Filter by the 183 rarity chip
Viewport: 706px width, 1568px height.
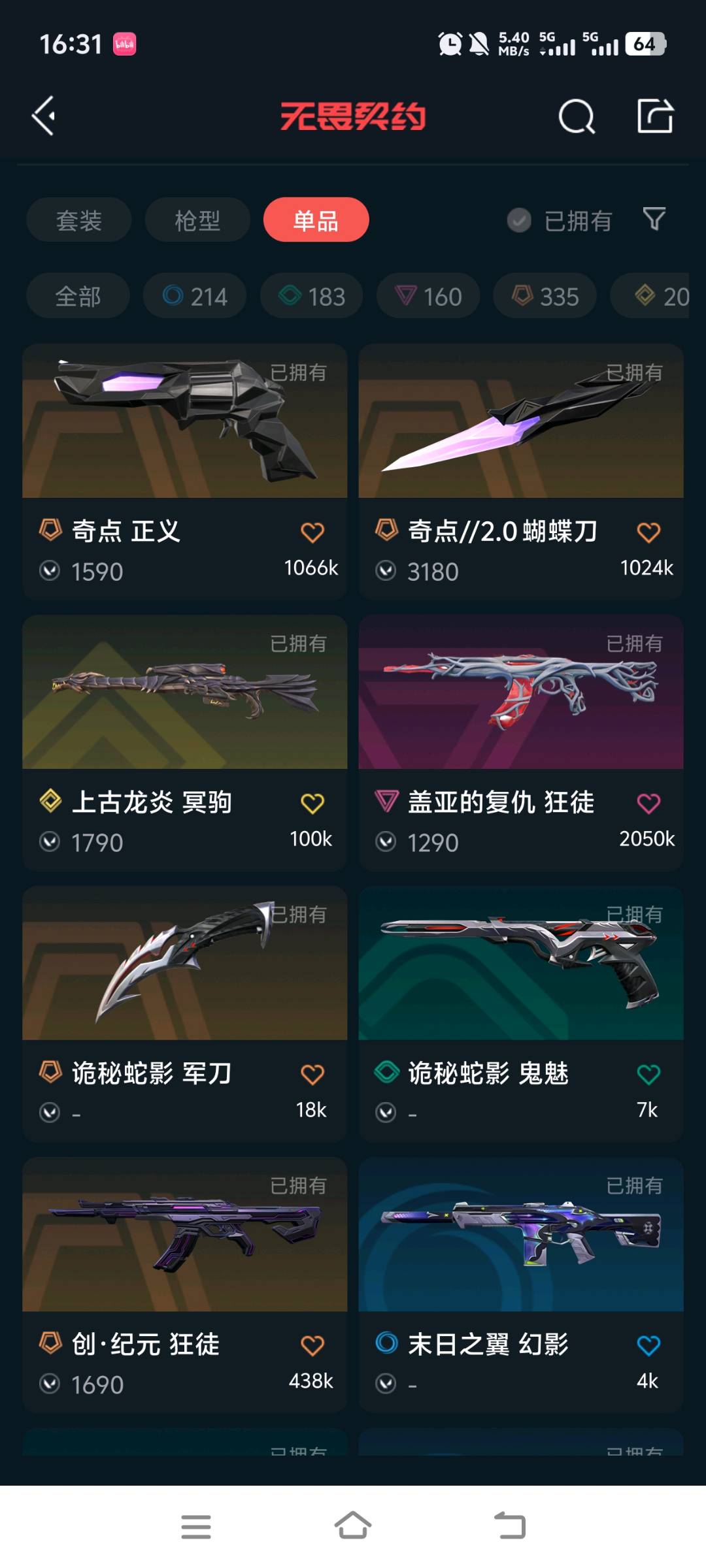click(x=312, y=296)
